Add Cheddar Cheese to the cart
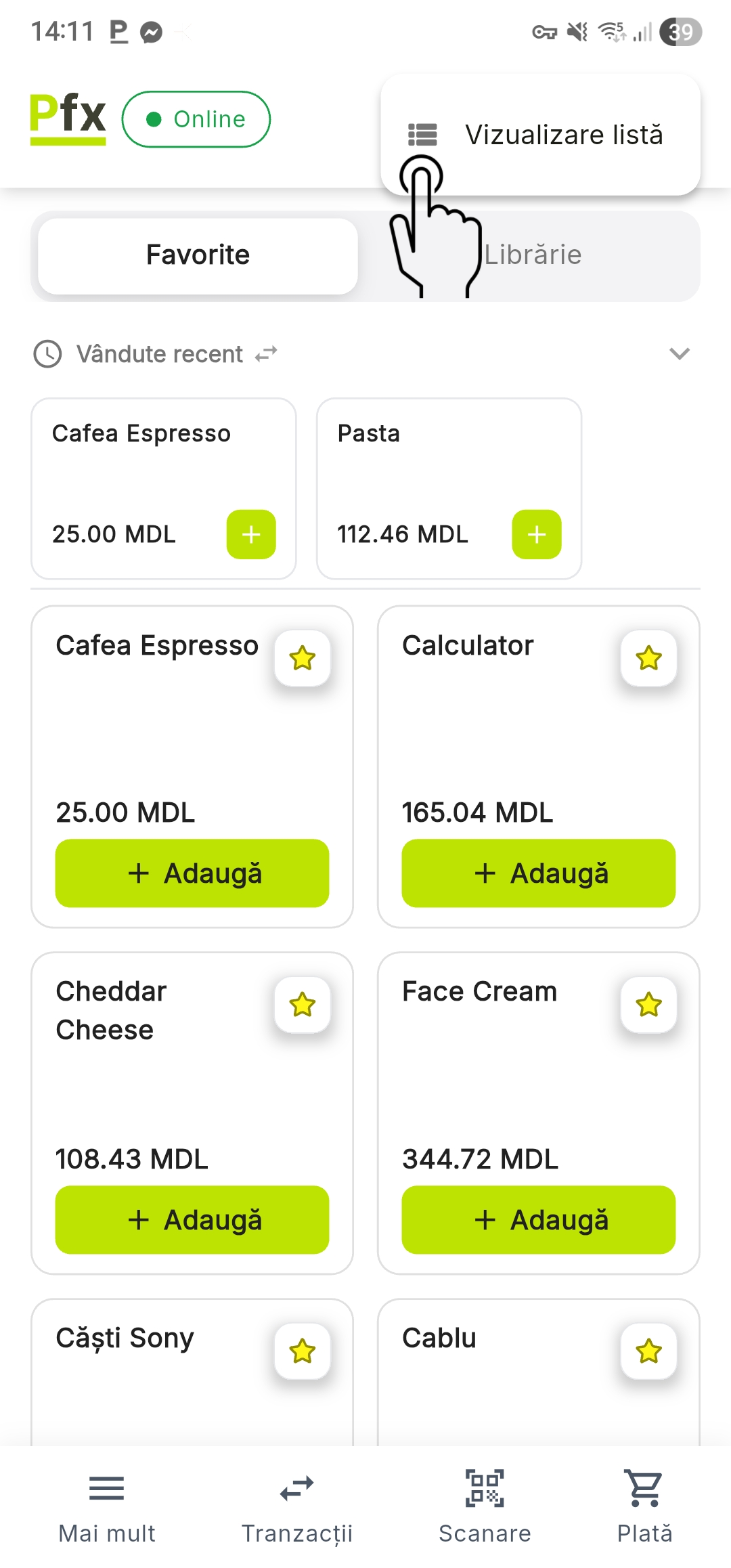Screen dimensions: 731x1568 tap(192, 1220)
